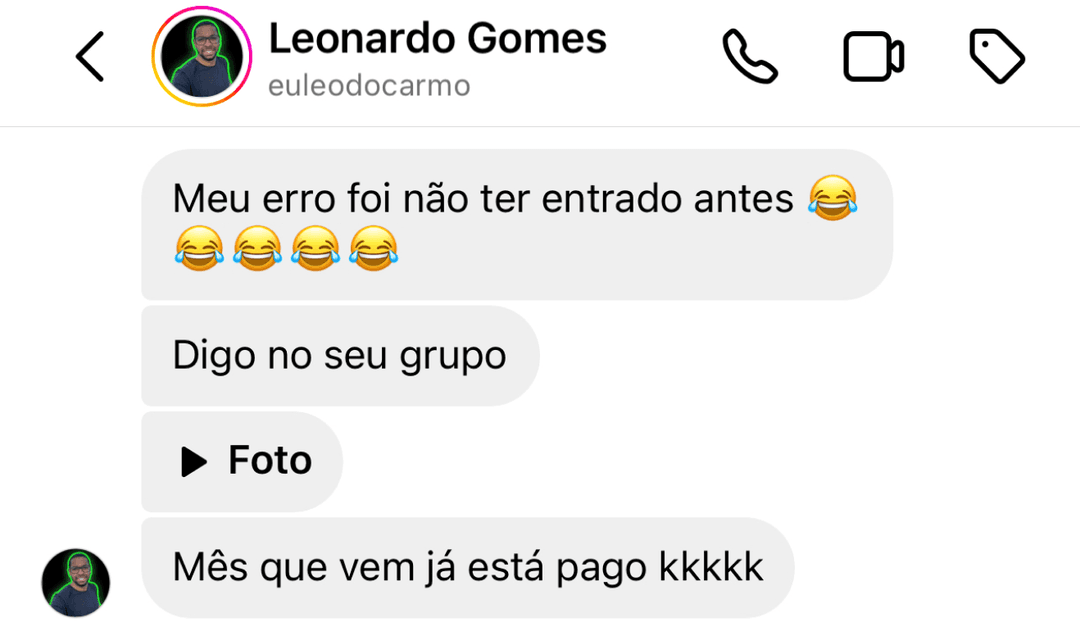Go back to the inbox
Screen dimensions: 1080x636
click(x=90, y=57)
